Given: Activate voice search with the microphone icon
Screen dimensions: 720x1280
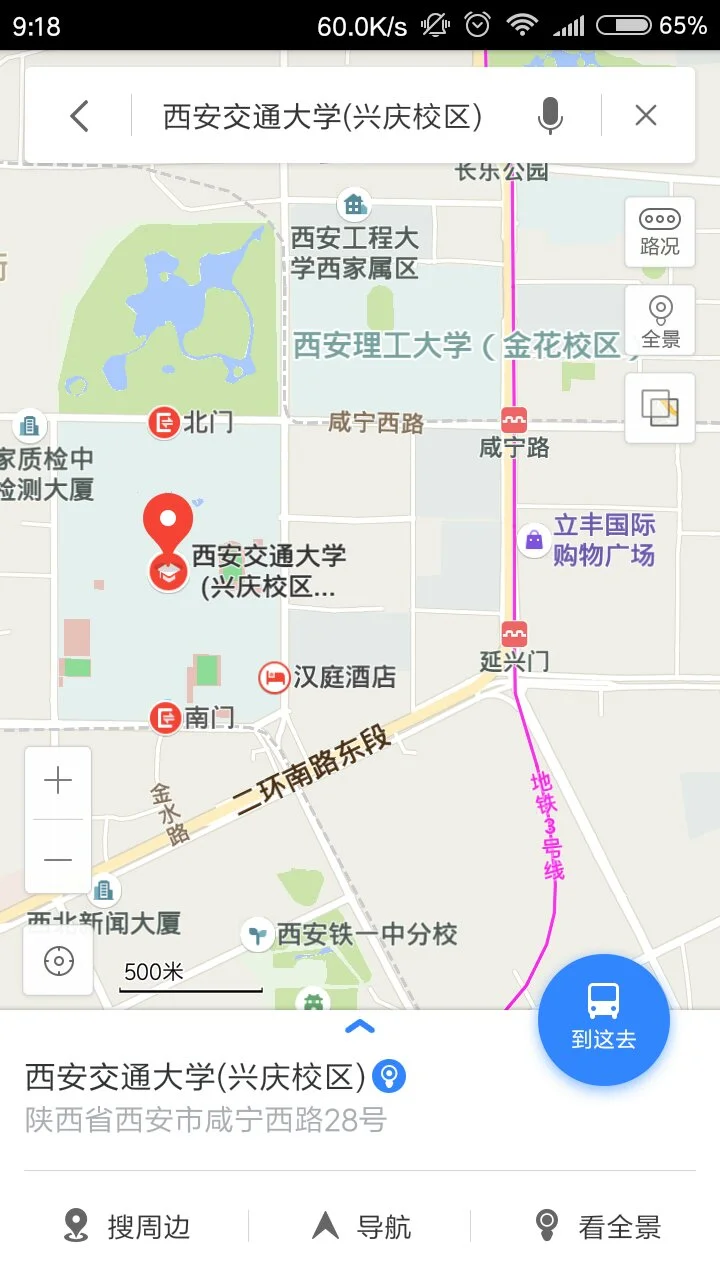Looking at the screenshot, I should pos(550,115).
